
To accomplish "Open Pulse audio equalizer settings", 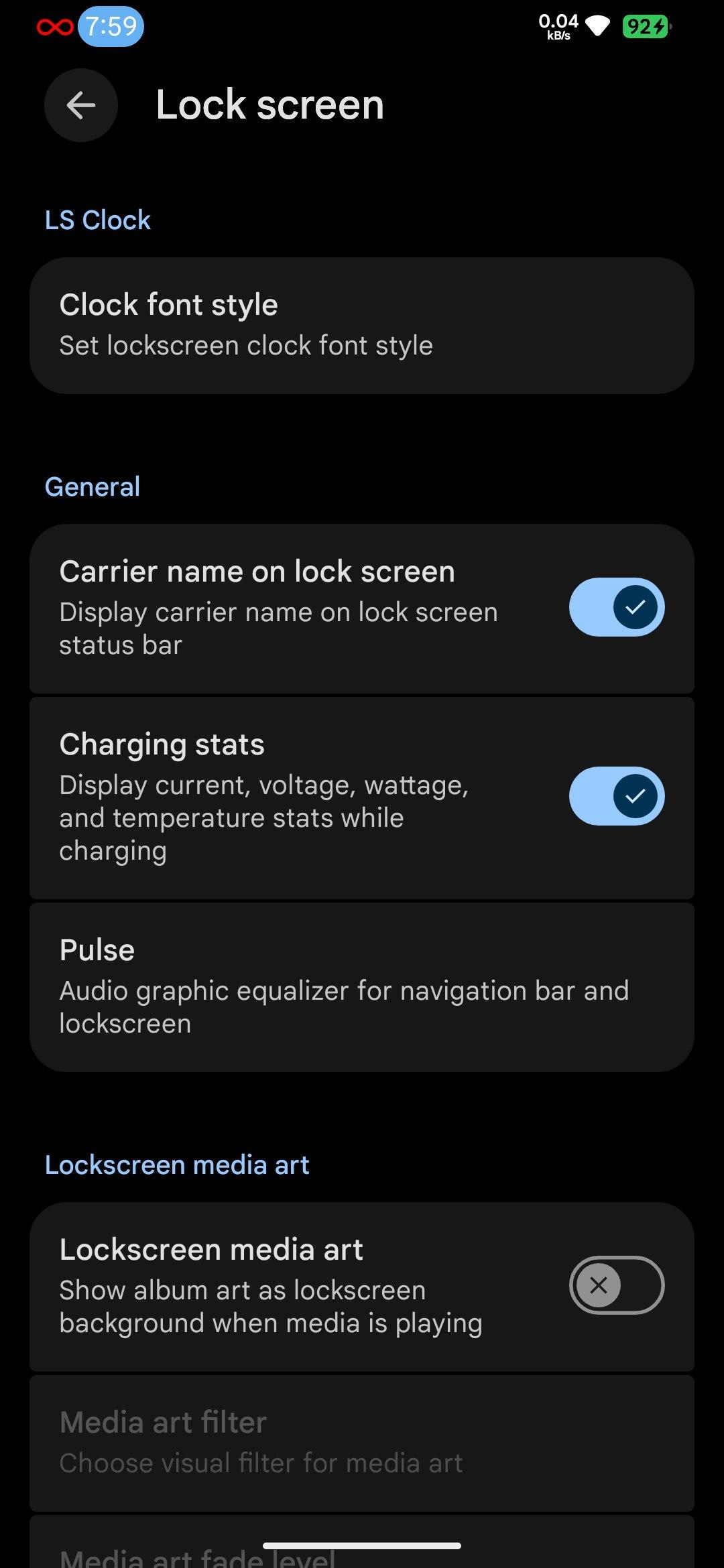I will [x=362, y=987].
